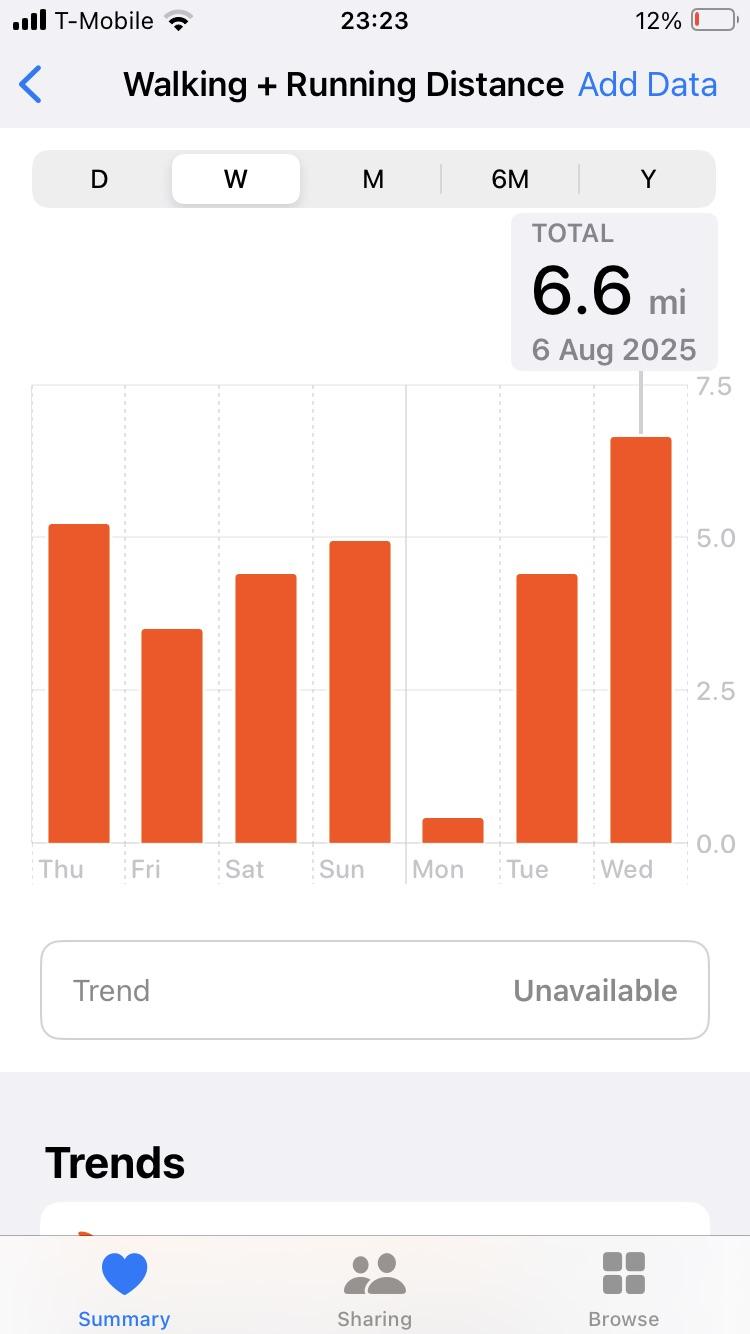Screen dimensions: 750x1334
Task: Switch to the D day view
Action: tap(99, 179)
